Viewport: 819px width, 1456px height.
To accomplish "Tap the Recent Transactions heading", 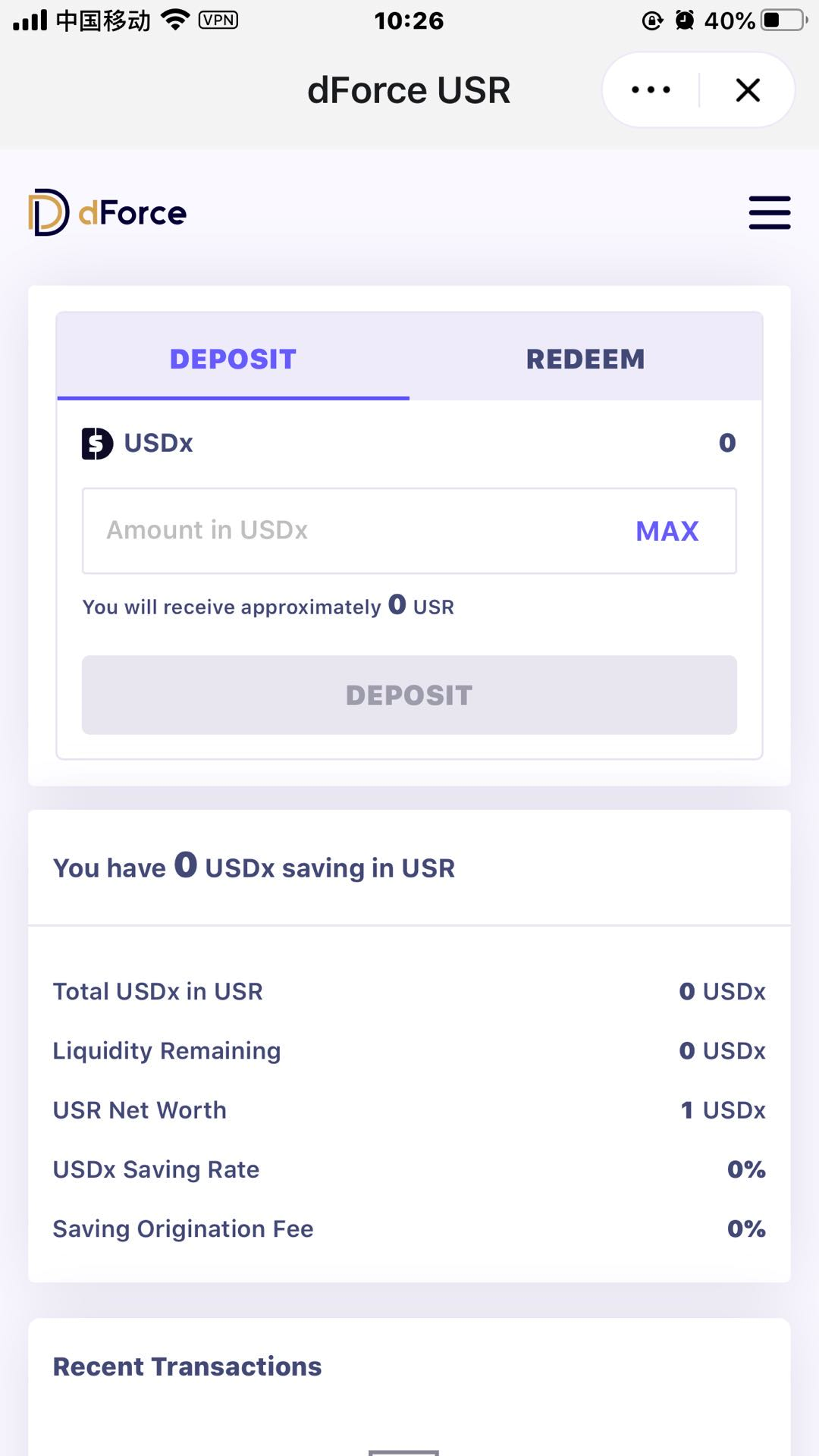I will tap(186, 1366).
